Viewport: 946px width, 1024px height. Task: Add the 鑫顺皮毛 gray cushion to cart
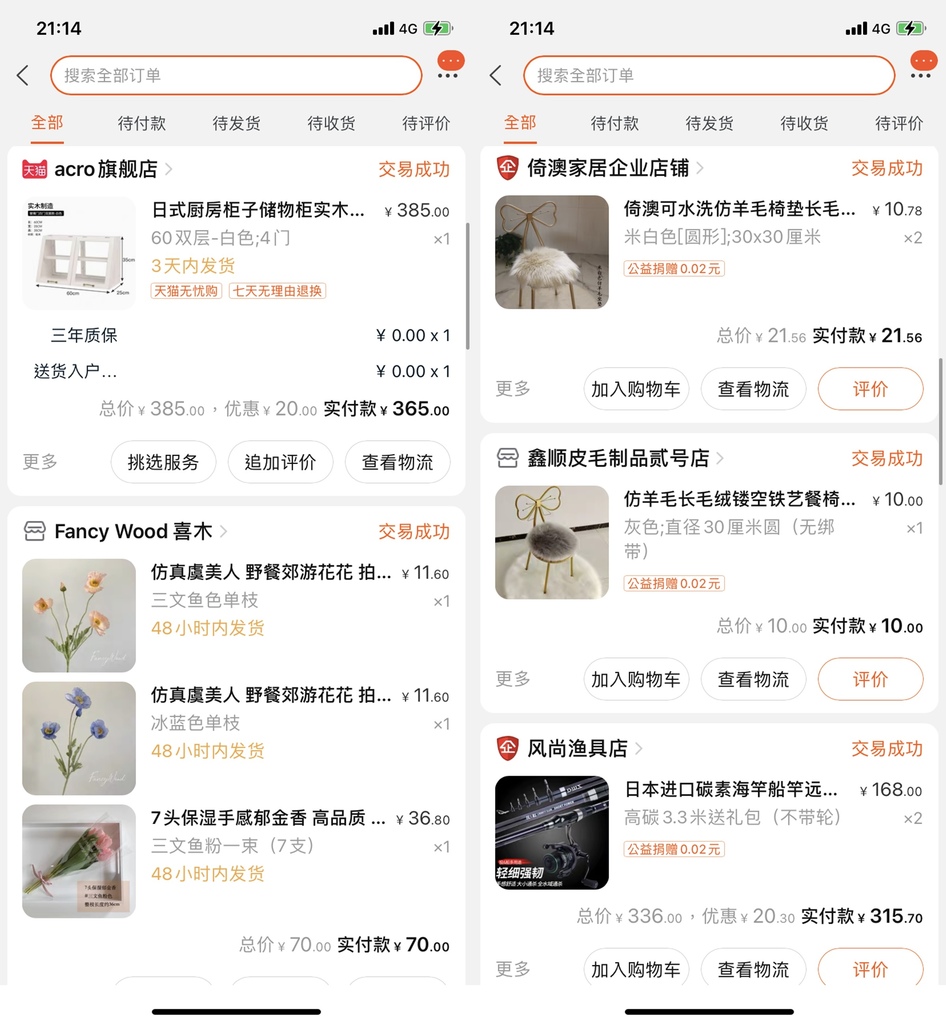point(636,679)
